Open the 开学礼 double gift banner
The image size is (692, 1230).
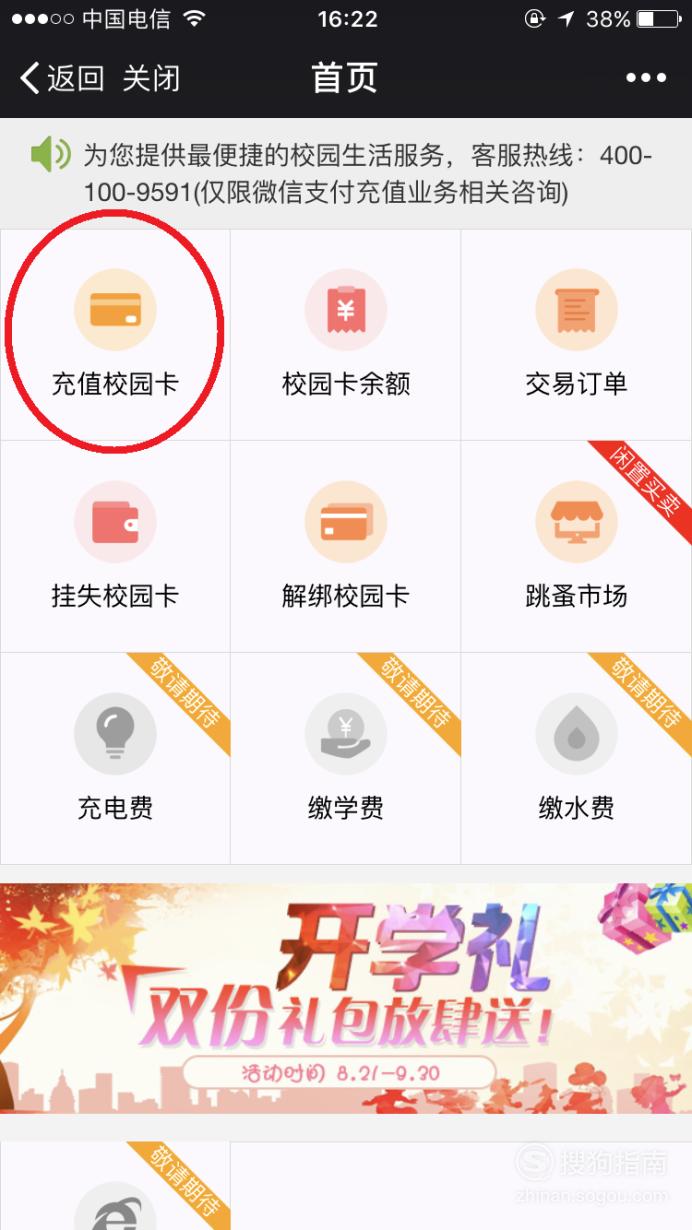point(346,998)
